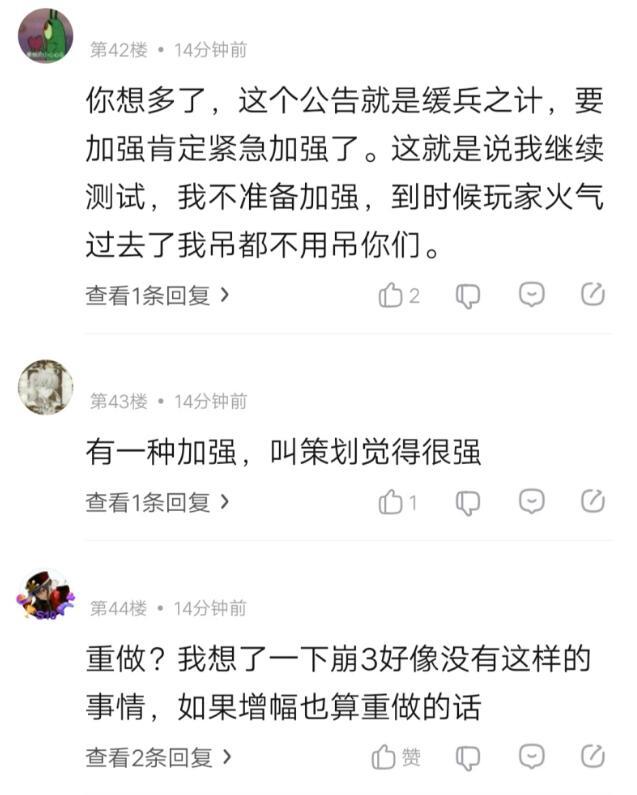This screenshot has width=637, height=795.
Task: Dislike the 第43楼 comment
Action: (468, 502)
